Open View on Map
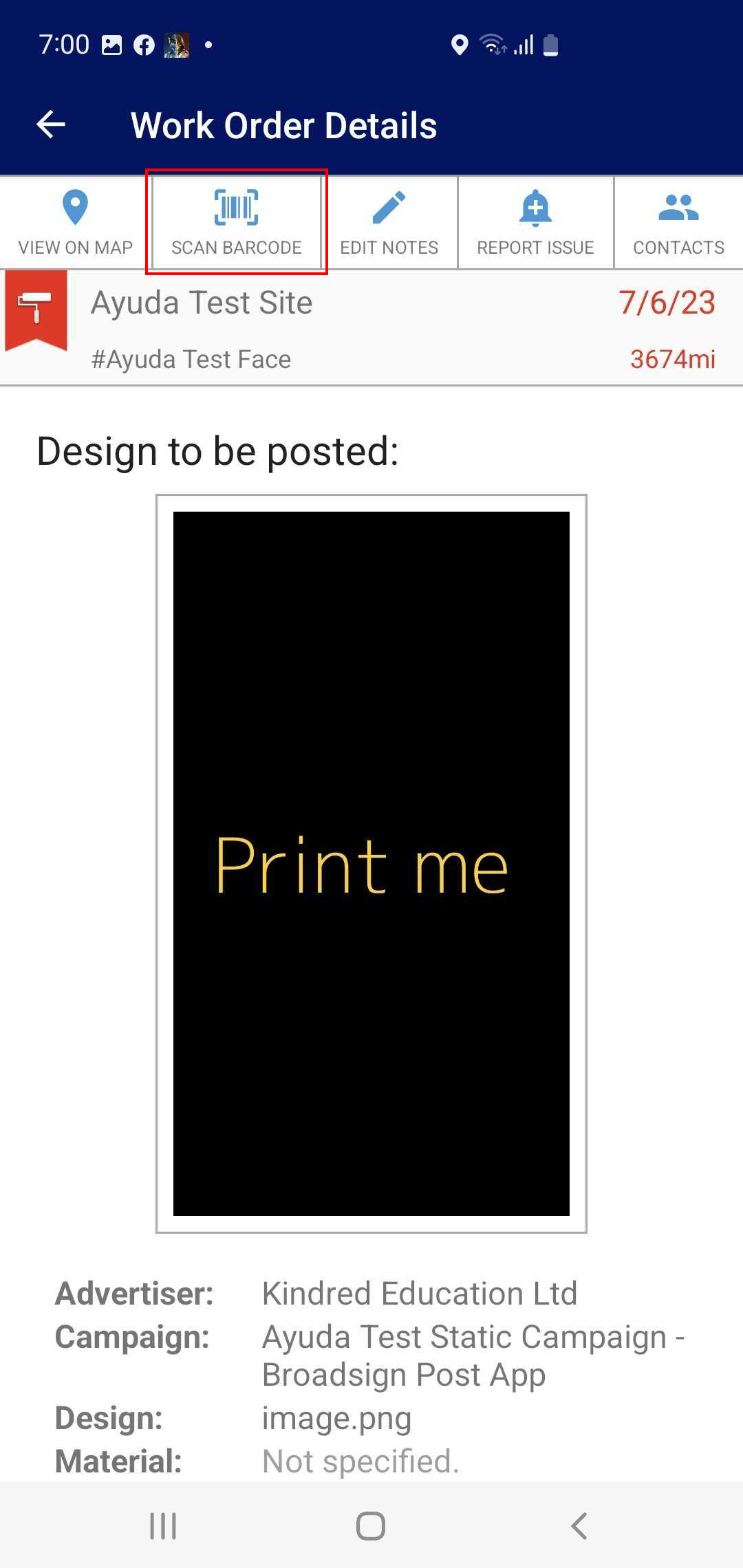 tap(75, 222)
